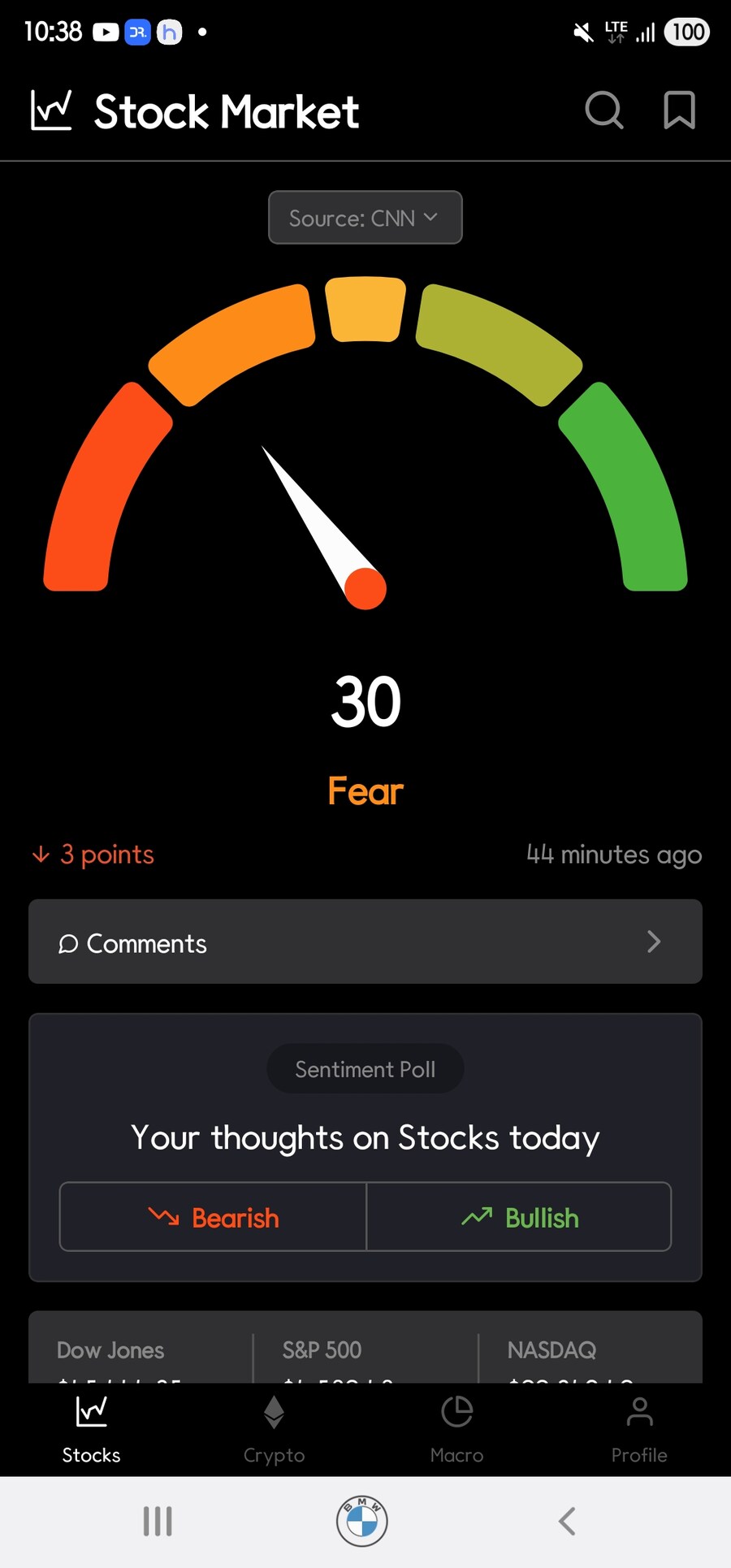Open the bookmark icon in the header
The height and width of the screenshot is (1568, 731).
pos(679,110)
